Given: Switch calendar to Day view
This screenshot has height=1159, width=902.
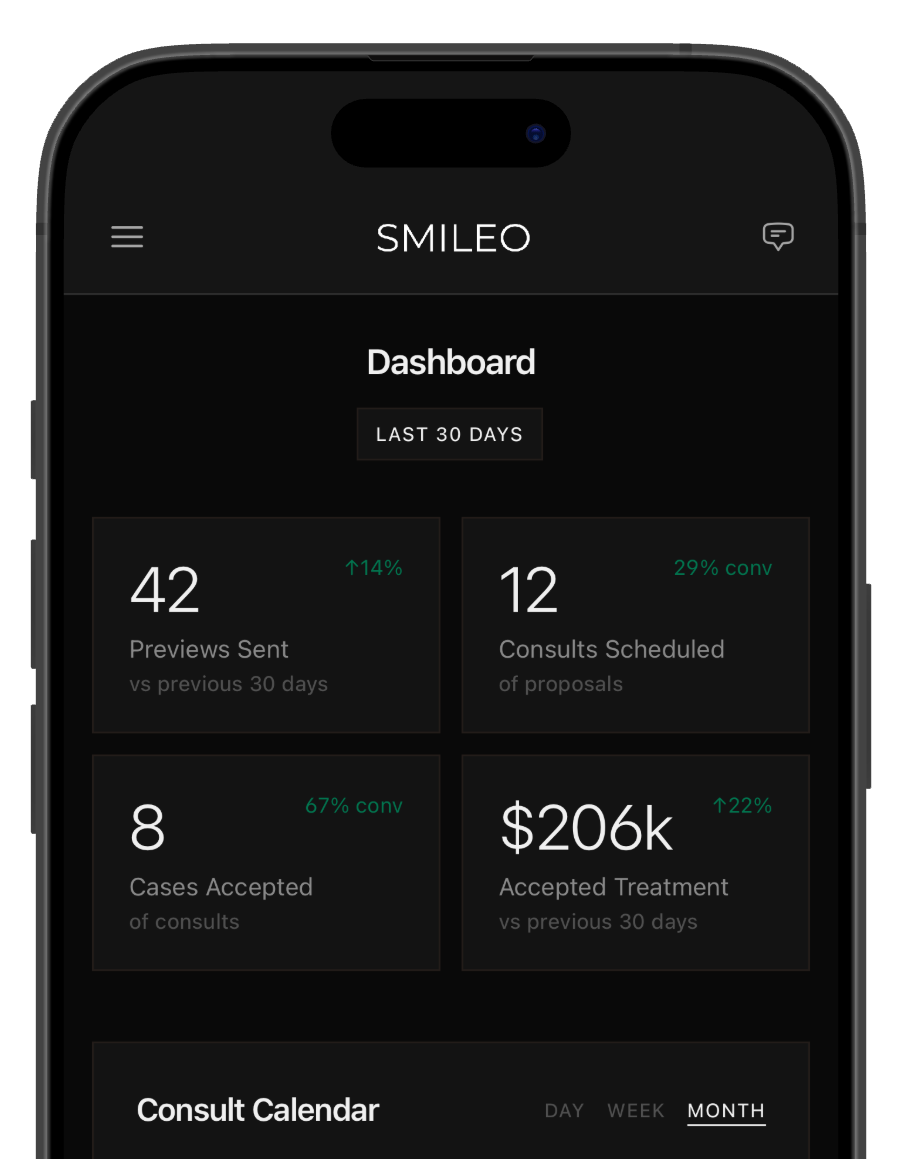Looking at the screenshot, I should pos(564,1111).
